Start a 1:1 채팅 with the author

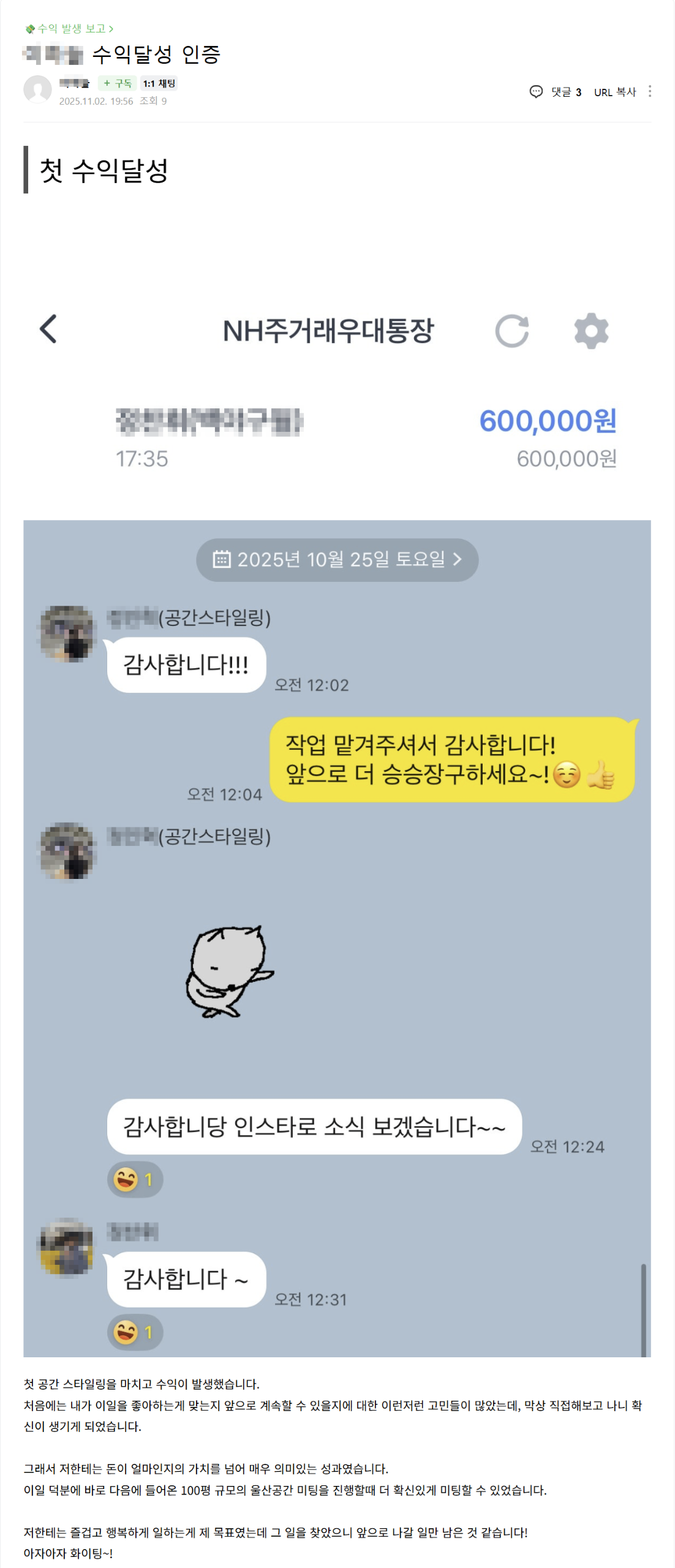pos(159,83)
